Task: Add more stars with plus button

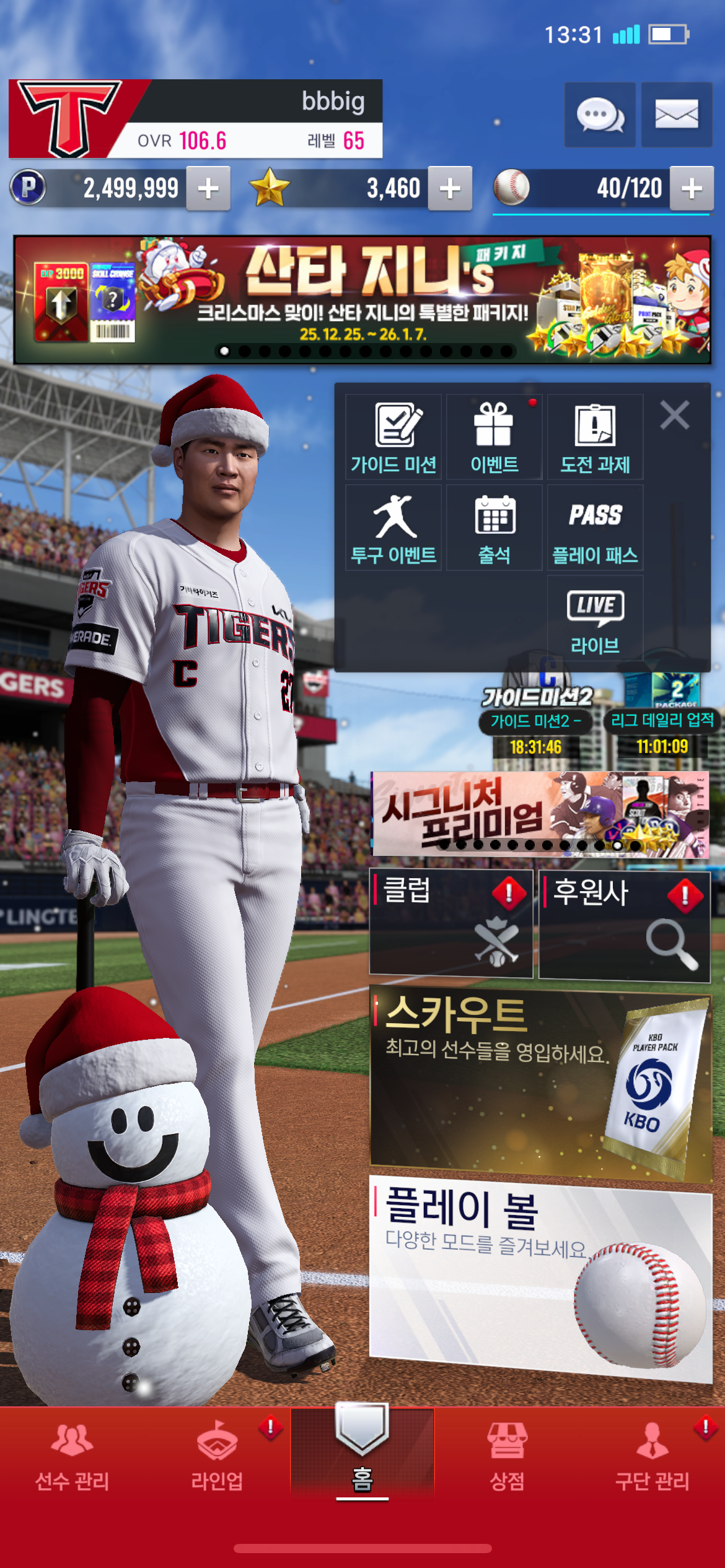Action: click(x=450, y=188)
